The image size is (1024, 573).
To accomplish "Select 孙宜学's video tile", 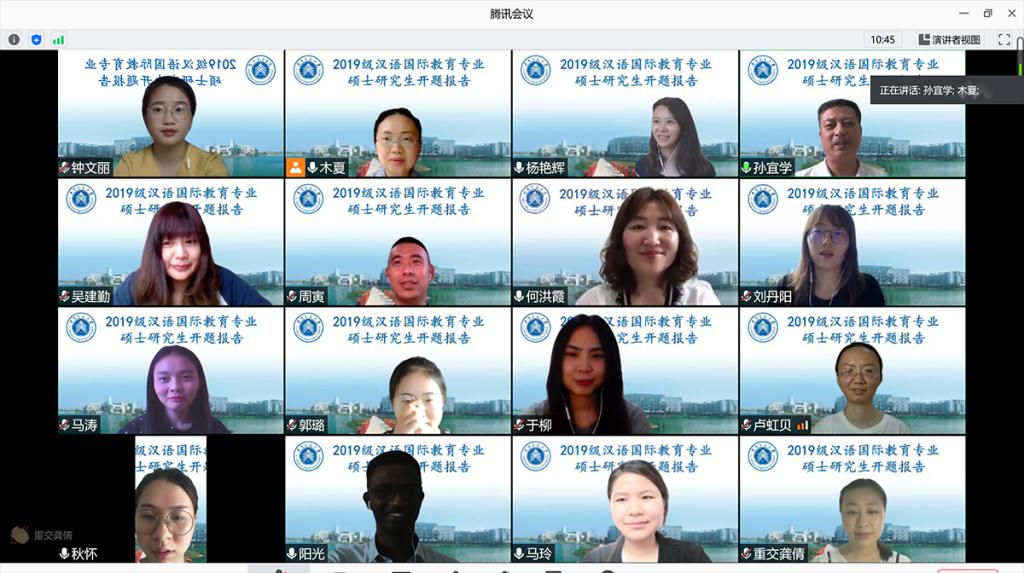I will [x=852, y=114].
